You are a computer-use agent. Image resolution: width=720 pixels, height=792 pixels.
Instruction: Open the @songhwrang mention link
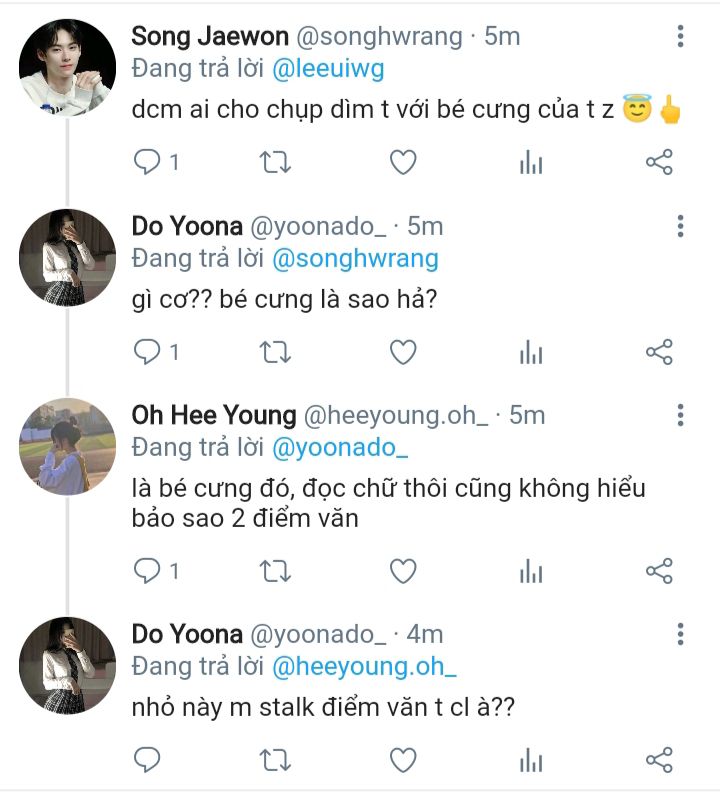(x=355, y=258)
